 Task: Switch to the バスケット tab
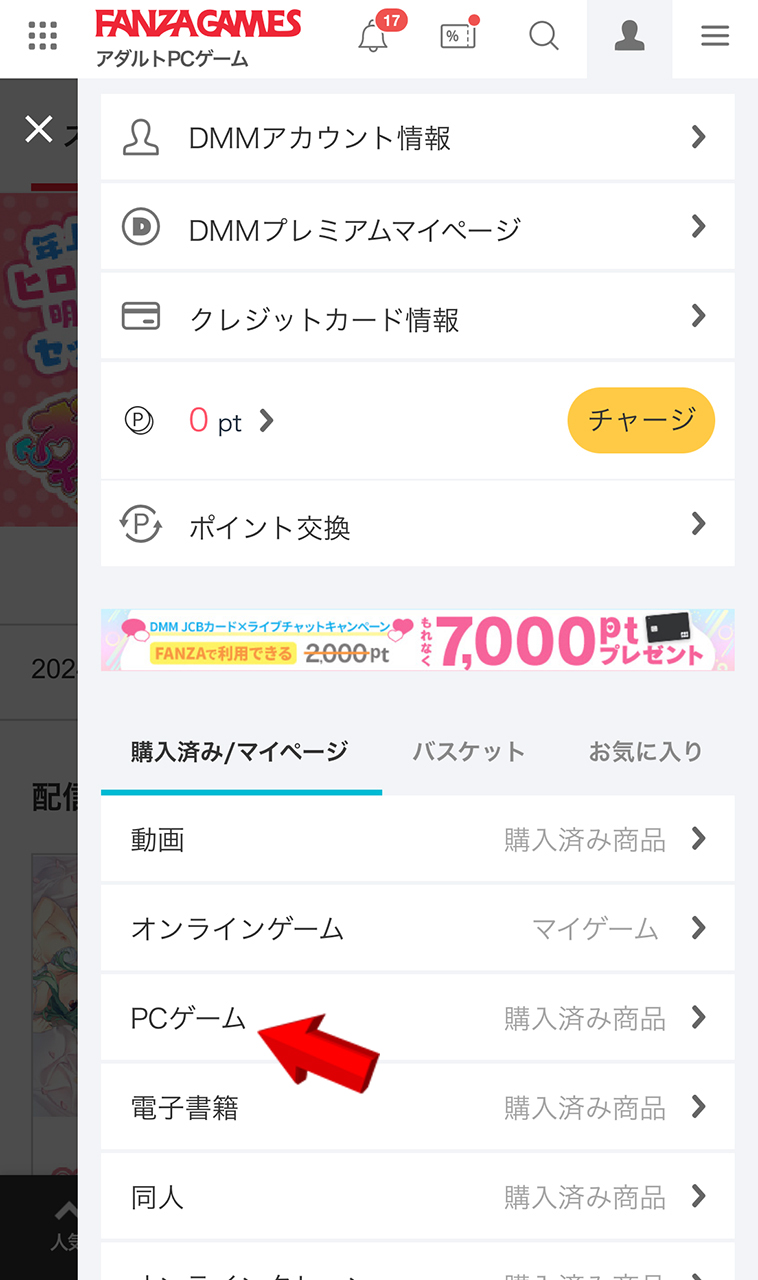pyautogui.click(x=469, y=752)
